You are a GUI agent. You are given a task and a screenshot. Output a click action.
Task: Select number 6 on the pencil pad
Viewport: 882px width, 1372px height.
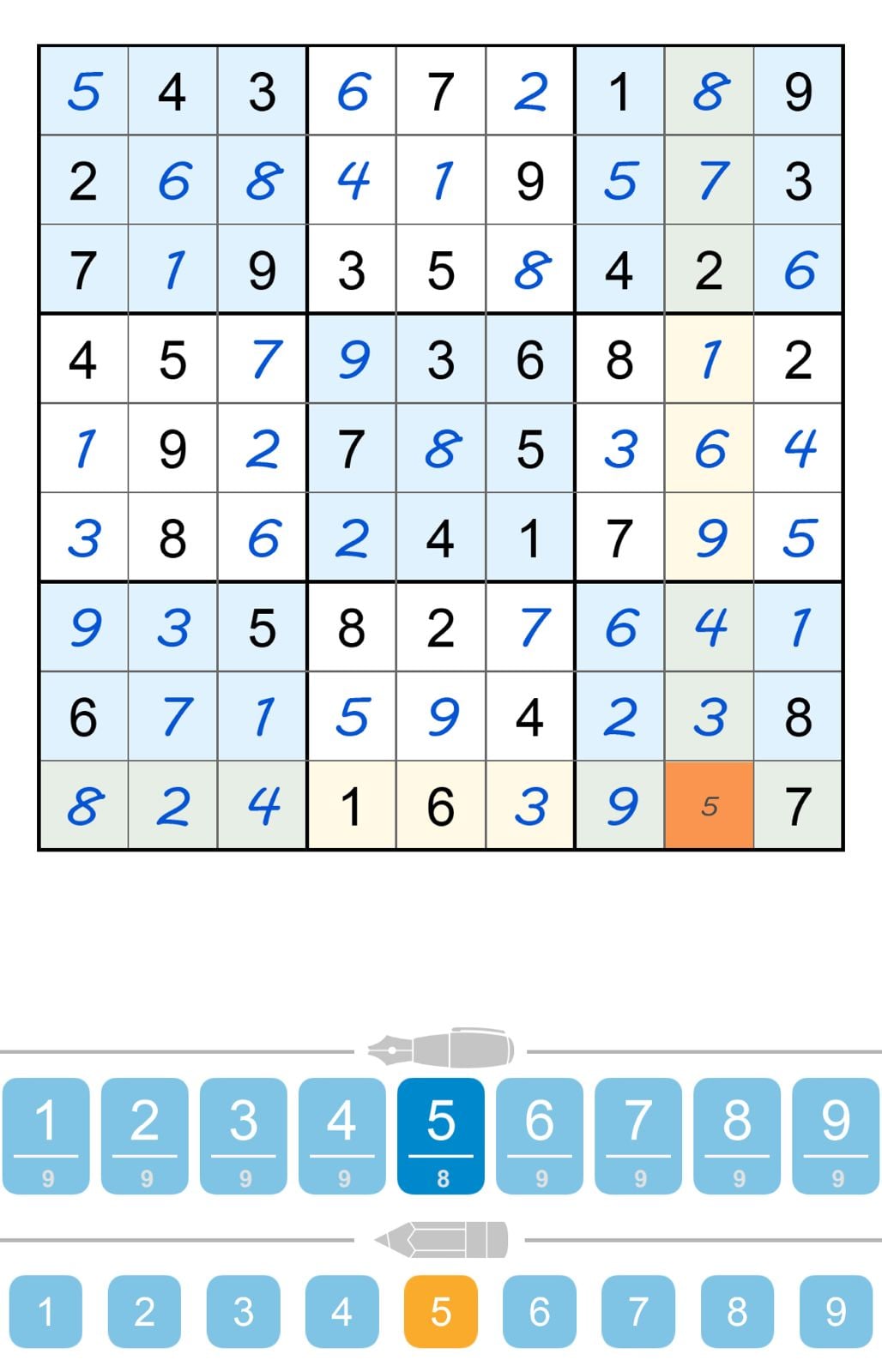539,1309
